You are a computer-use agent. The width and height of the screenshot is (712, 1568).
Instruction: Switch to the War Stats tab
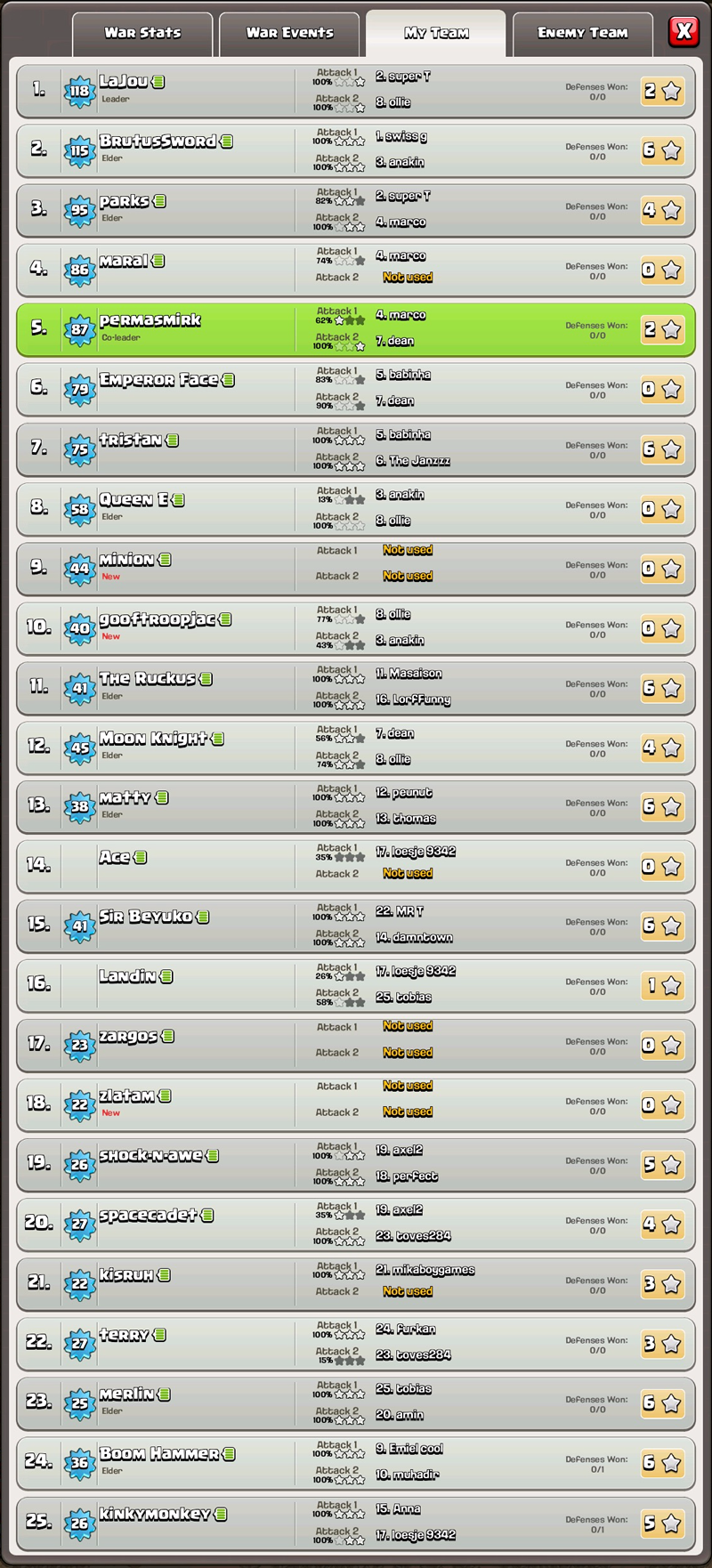click(142, 34)
